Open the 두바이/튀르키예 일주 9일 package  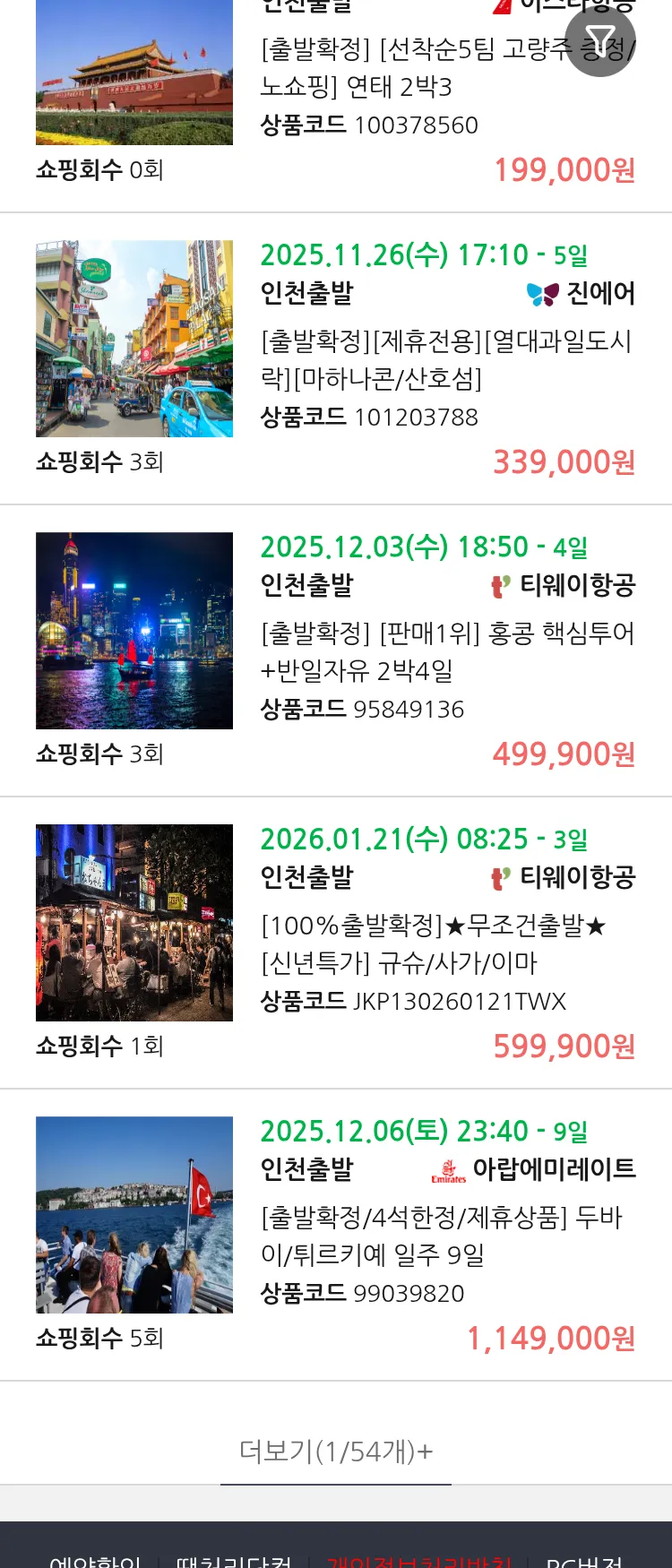coord(441,1236)
